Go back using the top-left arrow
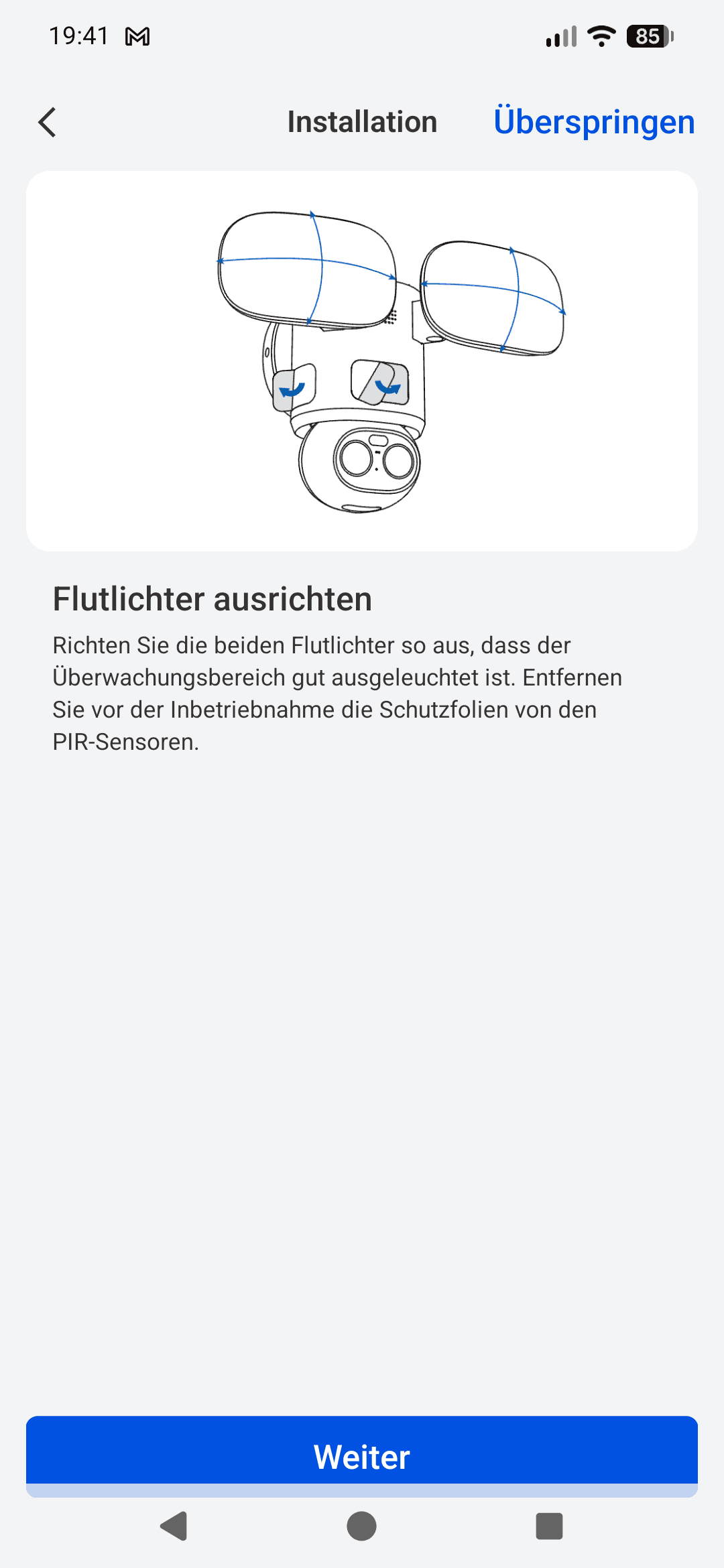The height and width of the screenshot is (1568, 724). coord(48,123)
